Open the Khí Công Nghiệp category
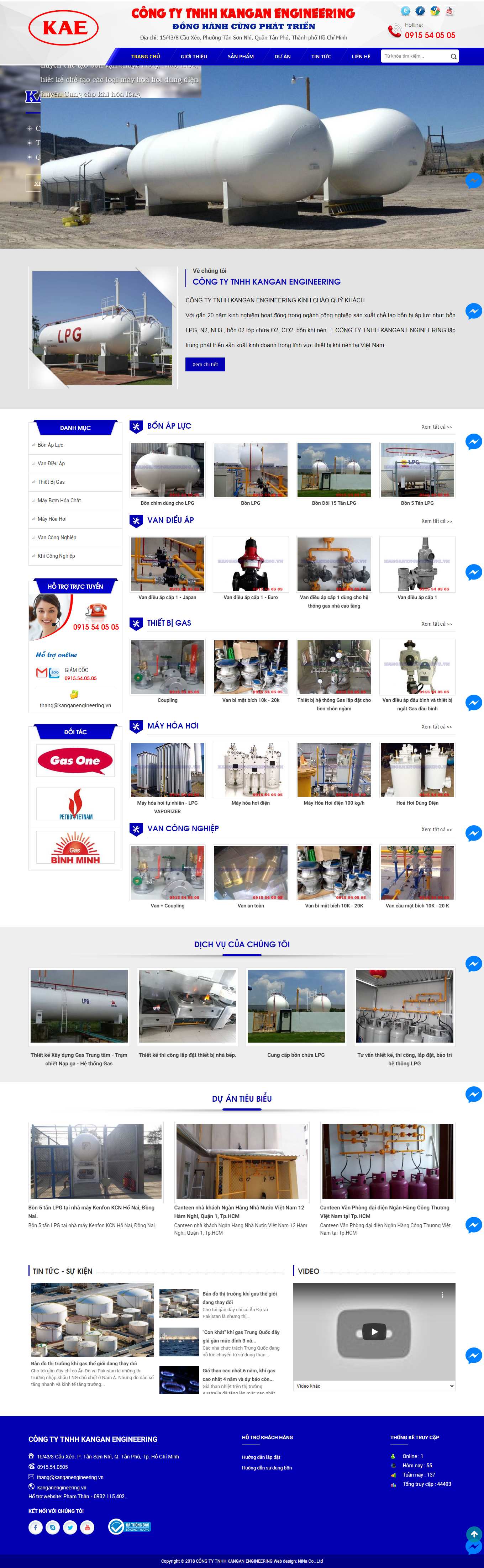Viewport: 484px width, 1568px height. point(56,556)
